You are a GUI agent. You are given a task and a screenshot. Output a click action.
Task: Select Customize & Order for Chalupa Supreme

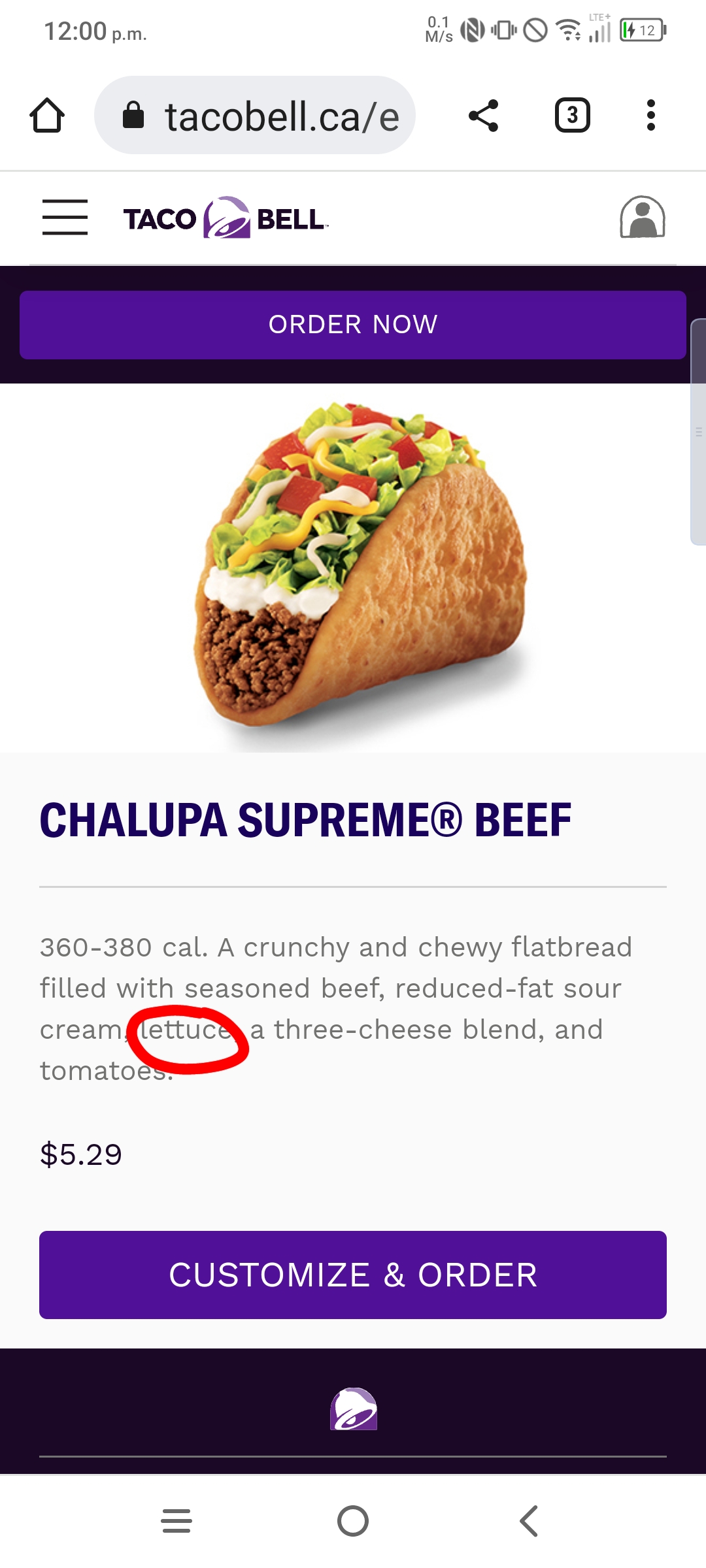pyautogui.click(x=353, y=1275)
